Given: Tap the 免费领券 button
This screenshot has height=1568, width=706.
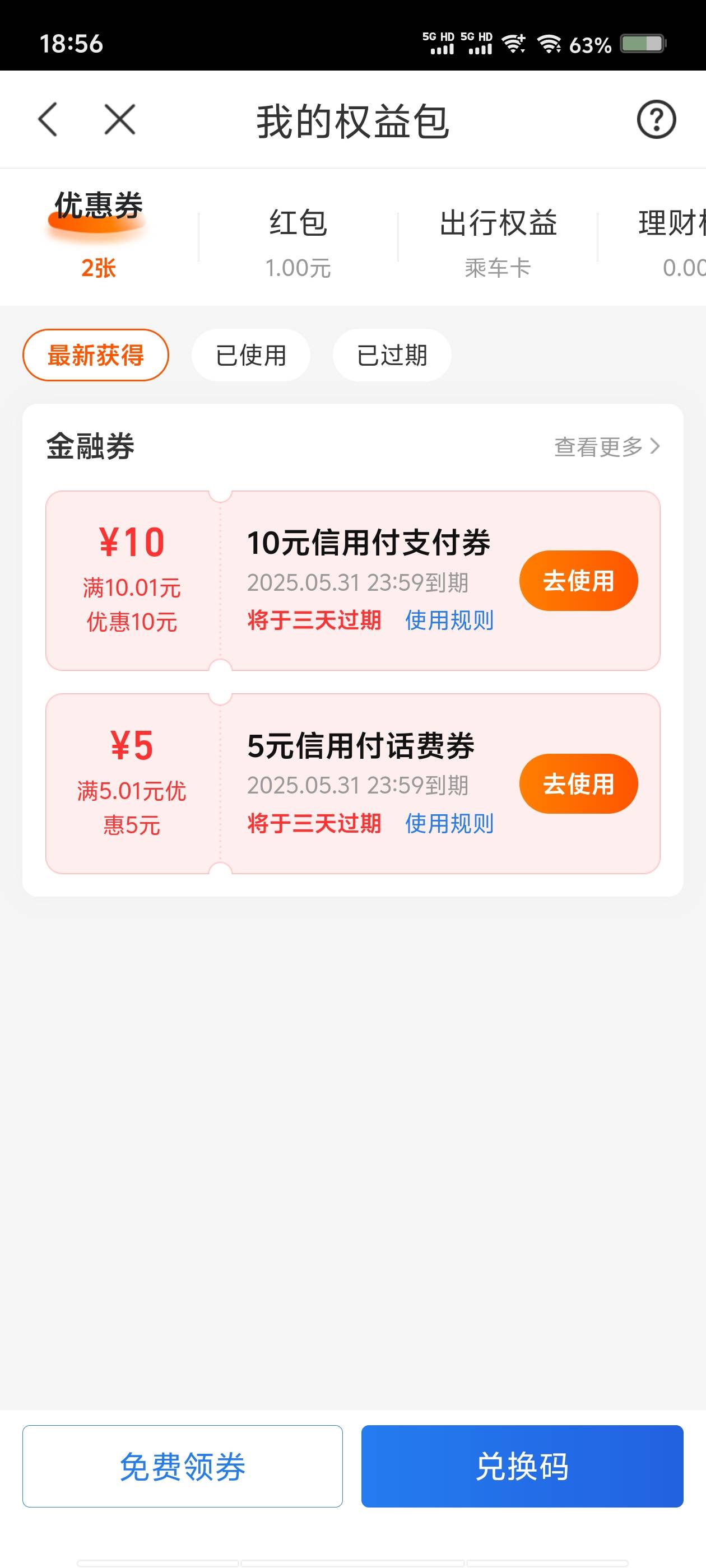Looking at the screenshot, I should [183, 1466].
